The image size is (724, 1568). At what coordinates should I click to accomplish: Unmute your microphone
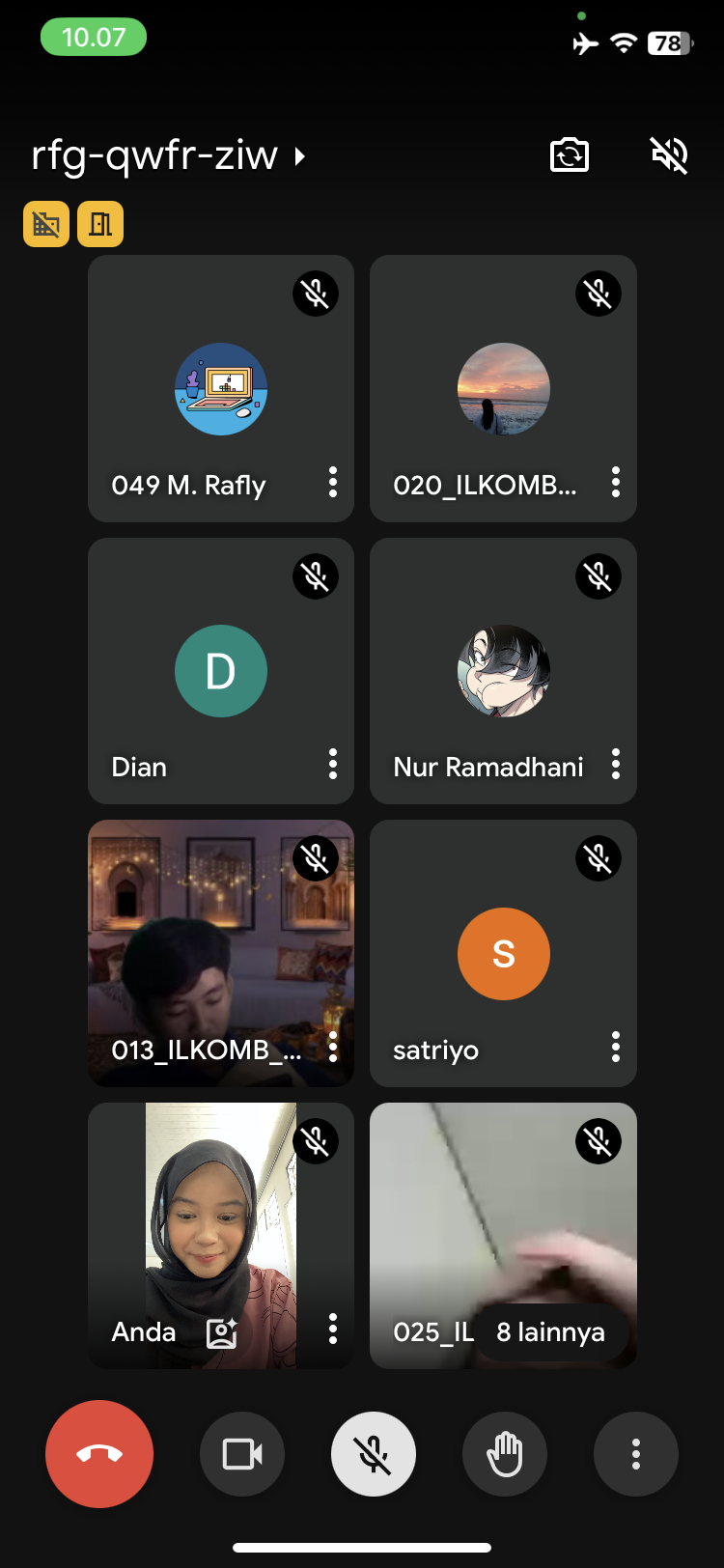(374, 1453)
